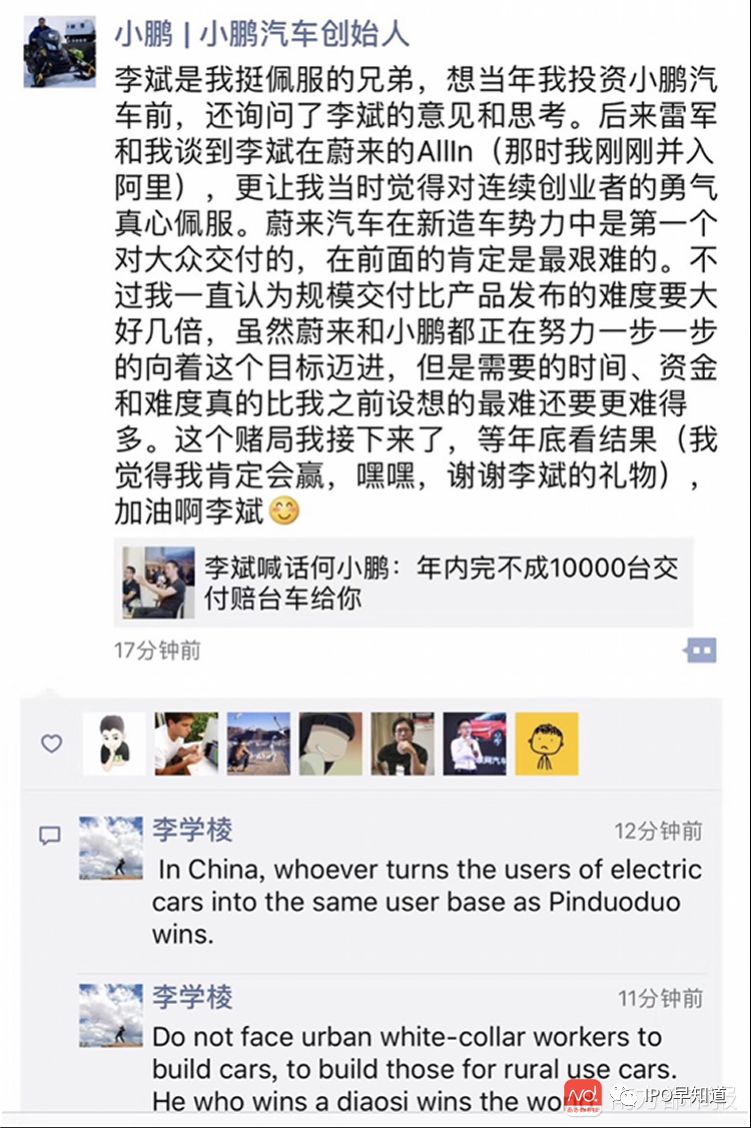Open the like and comment menu button

(x=700, y=650)
